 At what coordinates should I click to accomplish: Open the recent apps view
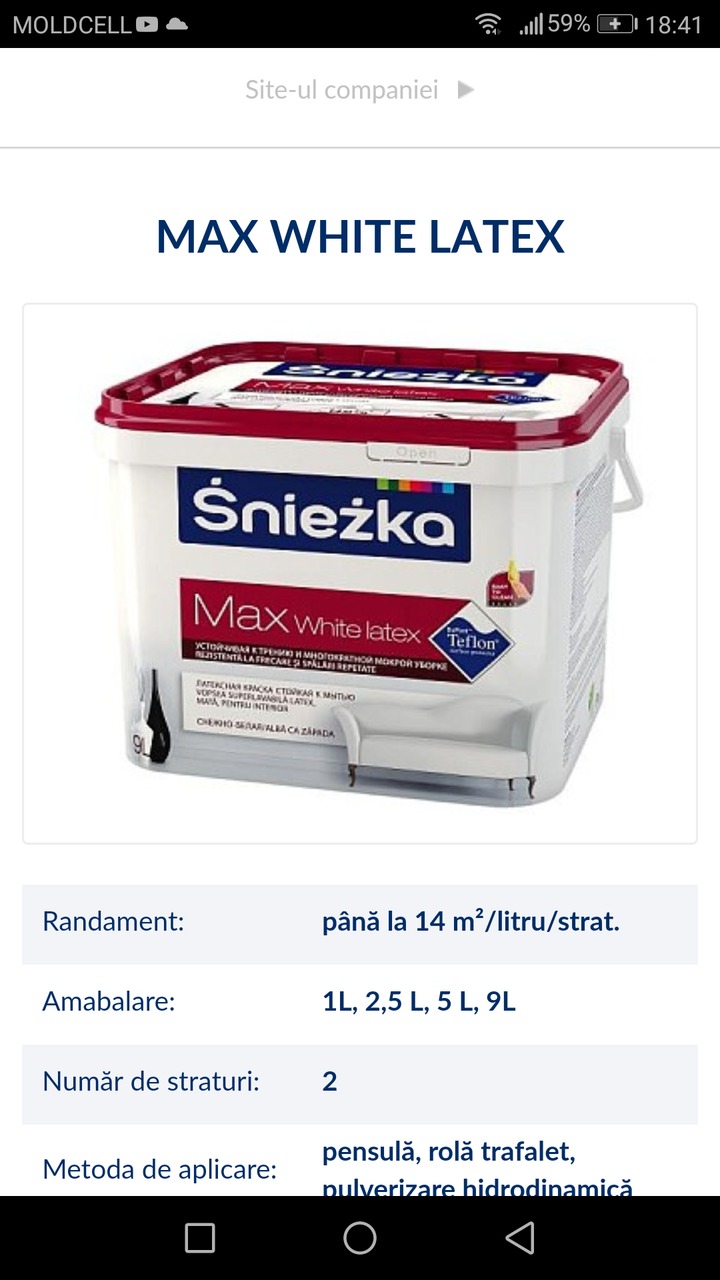[200, 1238]
